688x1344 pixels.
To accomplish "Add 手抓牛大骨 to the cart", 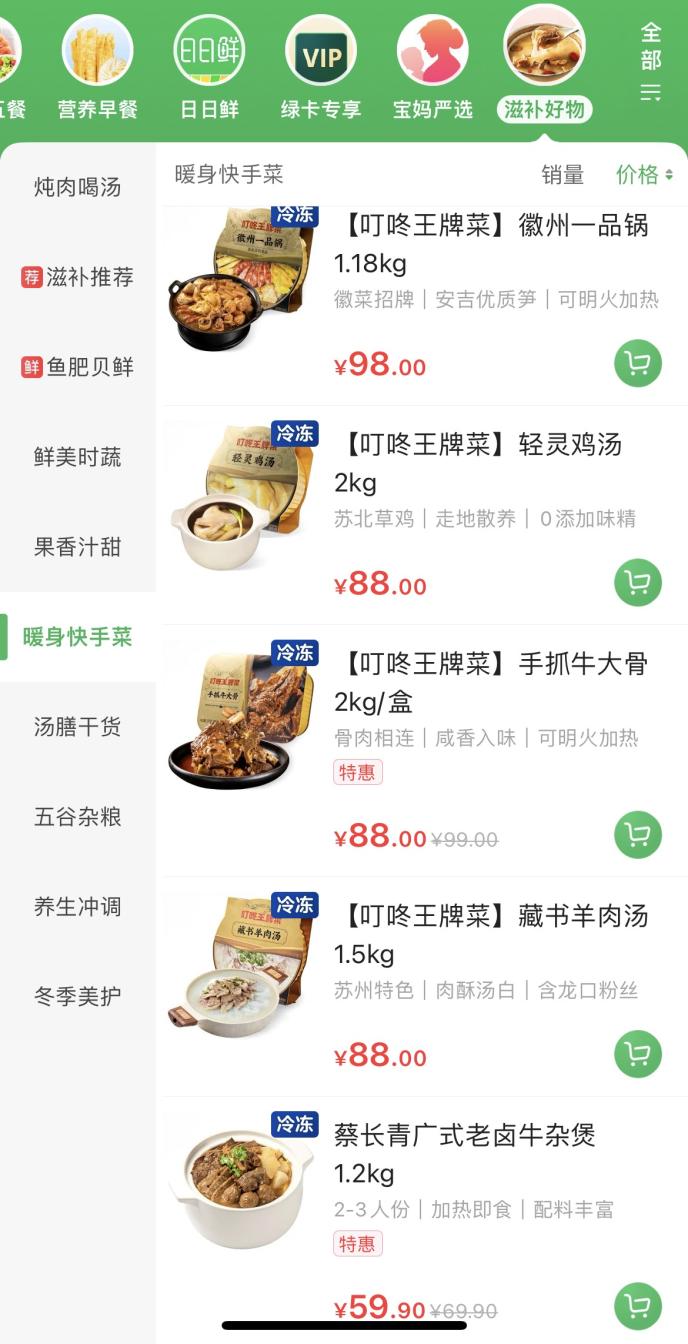I will [x=637, y=834].
